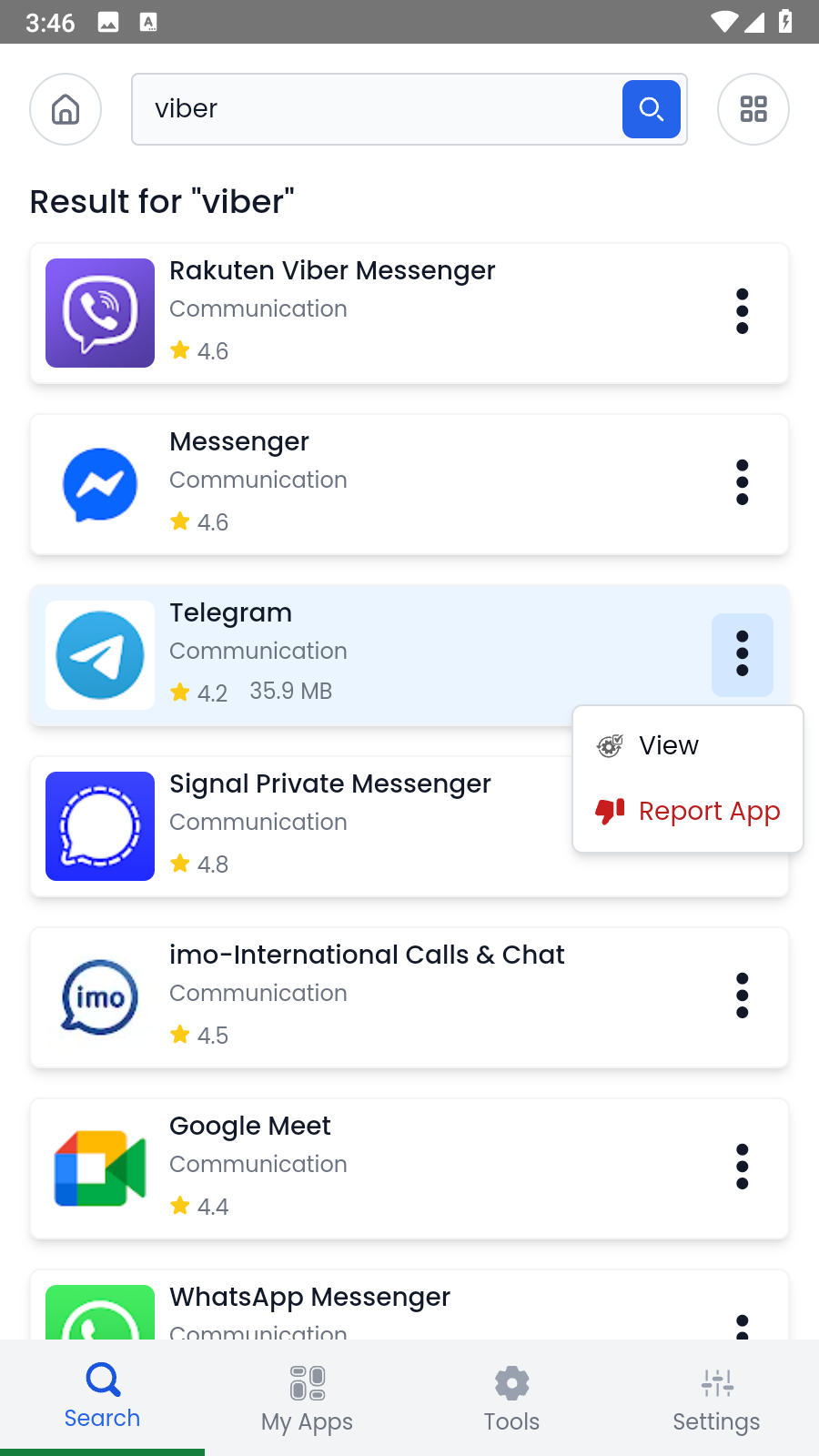Select View in the Telegram popup

pyautogui.click(x=669, y=745)
